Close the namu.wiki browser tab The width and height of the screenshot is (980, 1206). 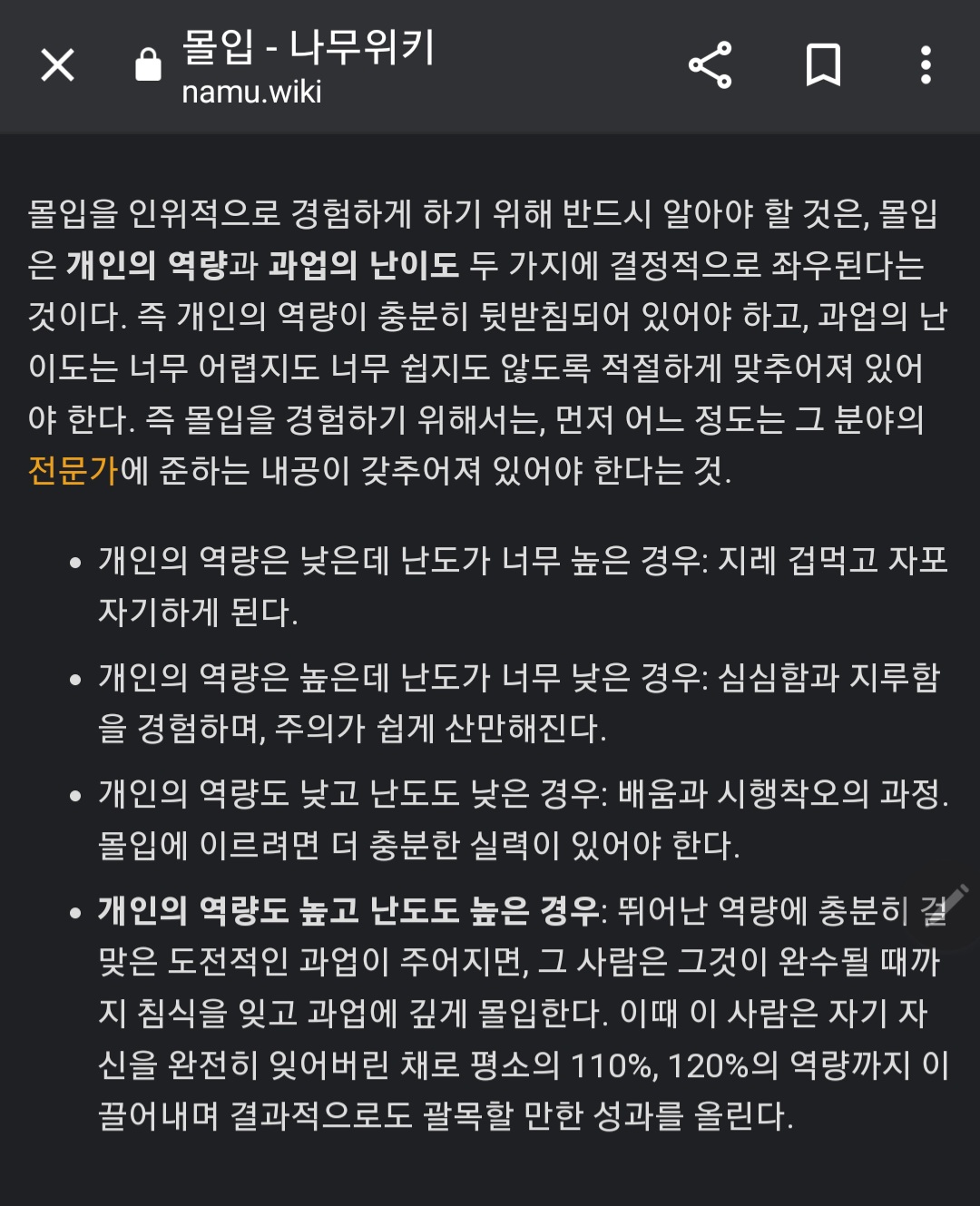57,65
